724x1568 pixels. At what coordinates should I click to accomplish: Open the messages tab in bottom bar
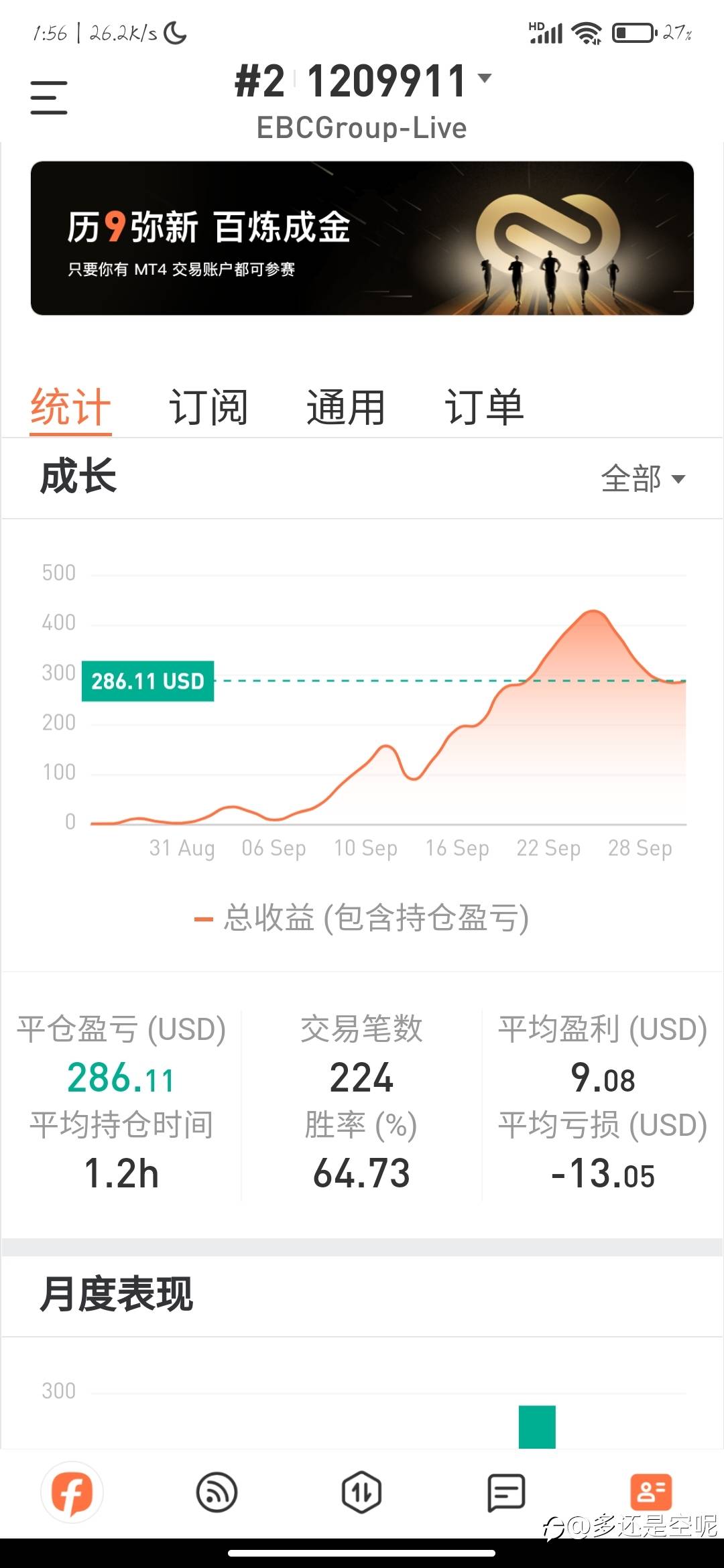tap(507, 1492)
